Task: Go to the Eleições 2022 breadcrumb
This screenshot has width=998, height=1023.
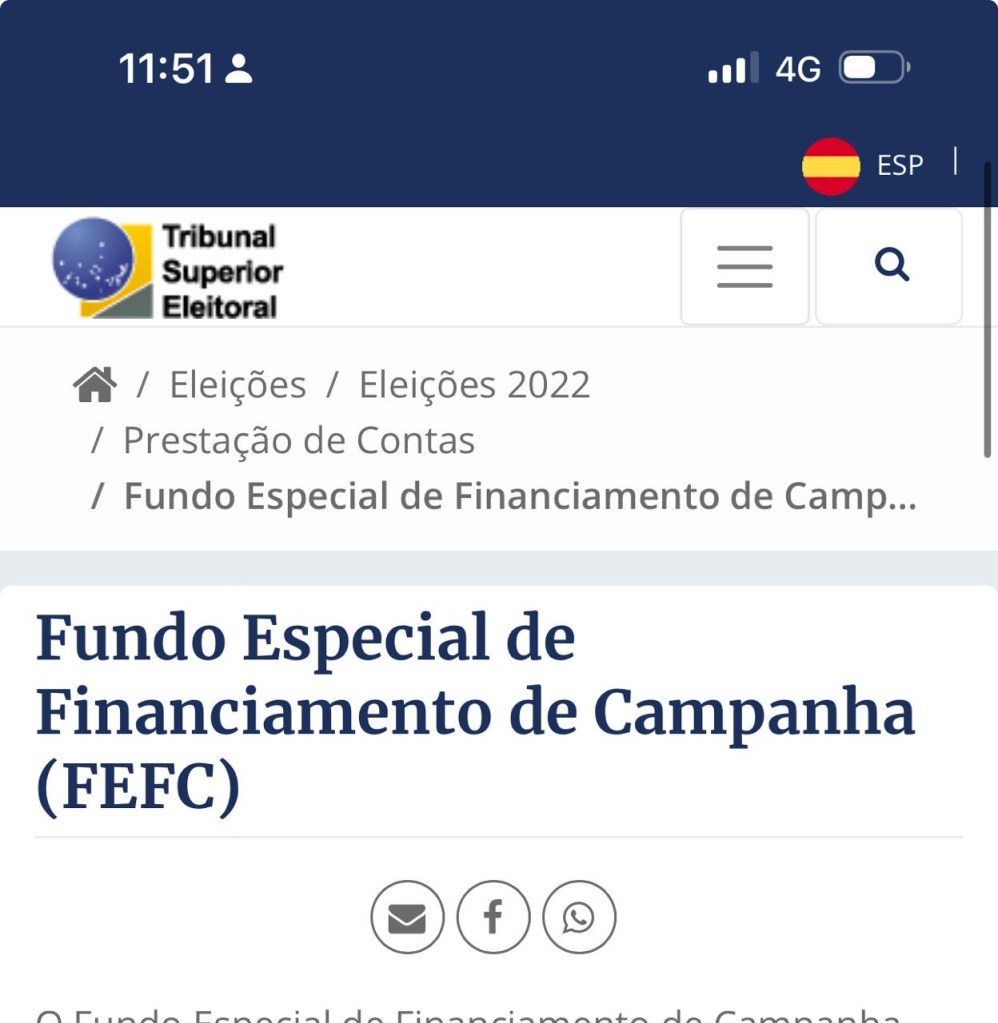Action: click(474, 385)
